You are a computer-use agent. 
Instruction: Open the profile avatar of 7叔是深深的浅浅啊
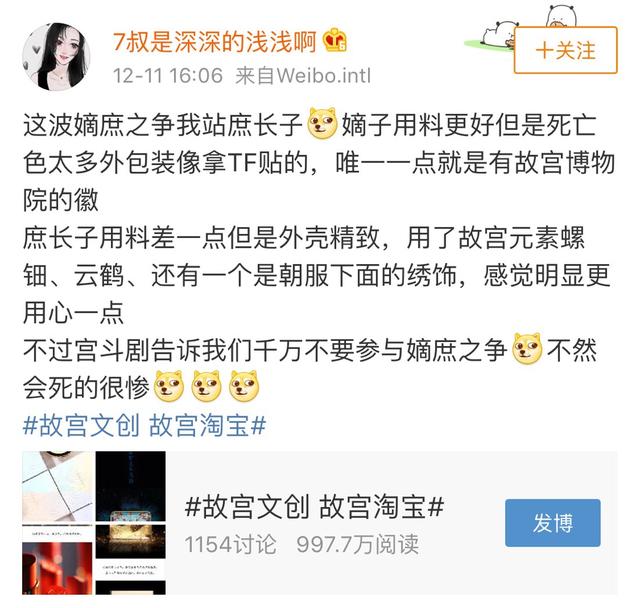point(58,56)
